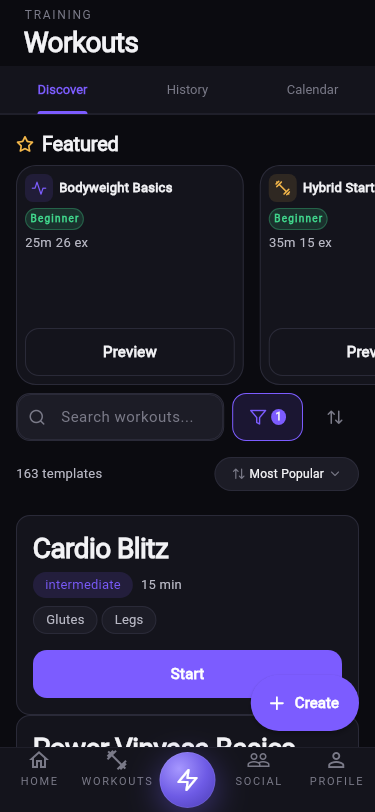Viewport: 375px width, 812px height.
Task: Select the Discover tab
Action: (63, 90)
